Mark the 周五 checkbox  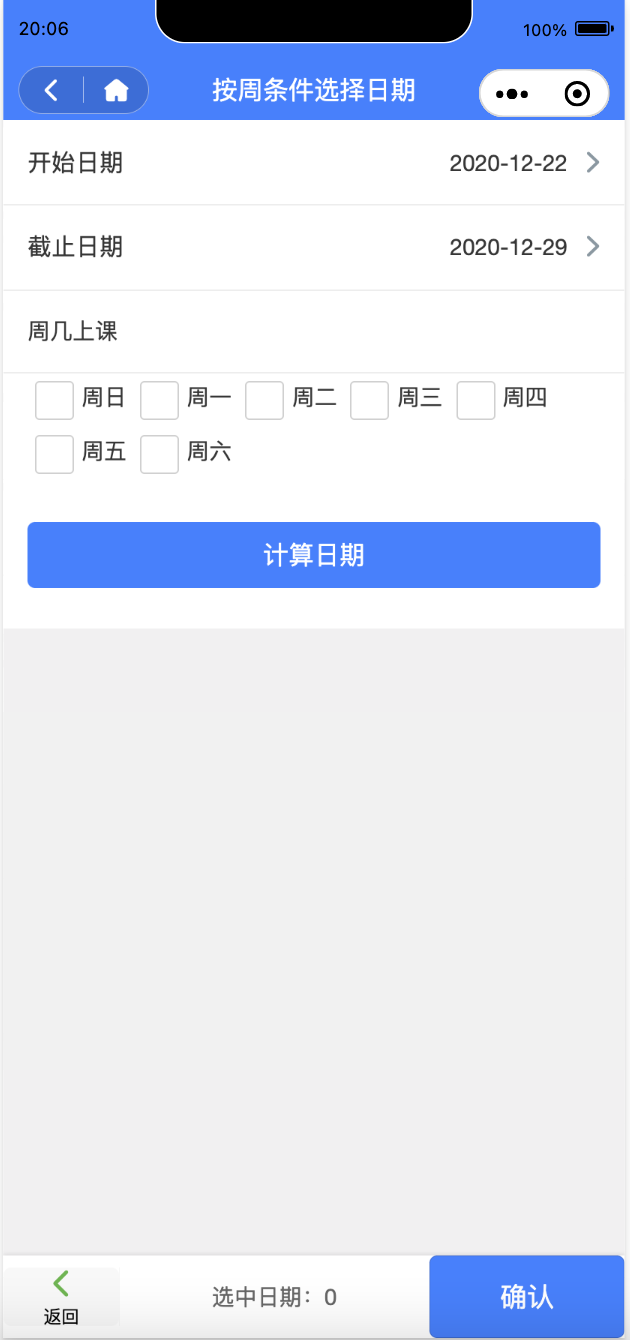tap(54, 454)
